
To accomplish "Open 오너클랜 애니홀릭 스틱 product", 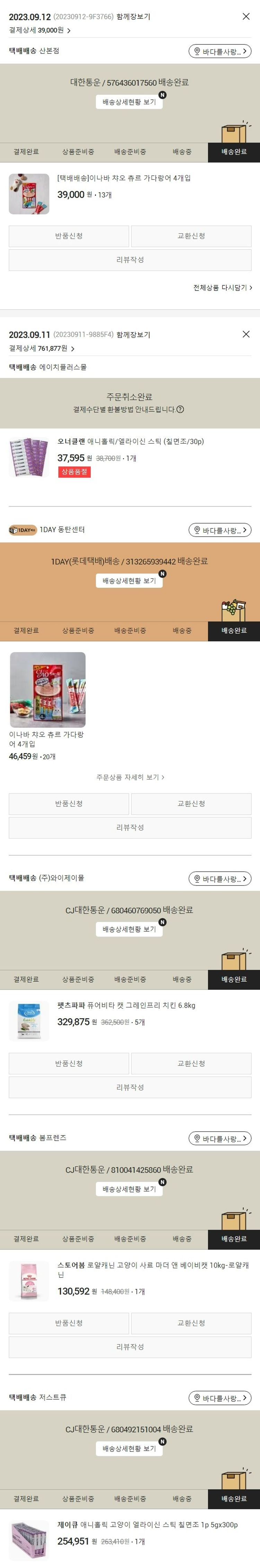I will point(130,441).
